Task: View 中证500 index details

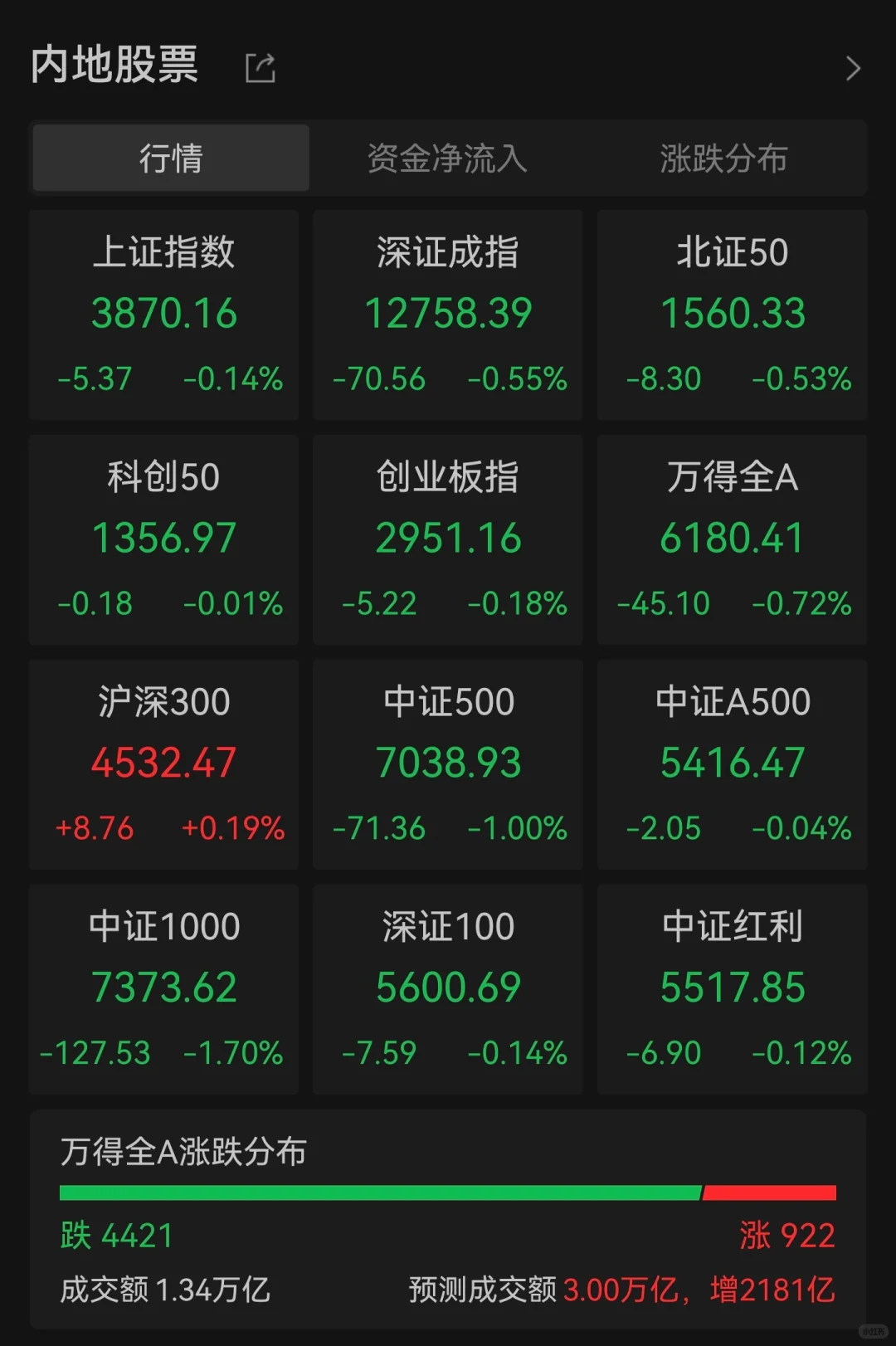Action: pyautogui.click(x=448, y=764)
